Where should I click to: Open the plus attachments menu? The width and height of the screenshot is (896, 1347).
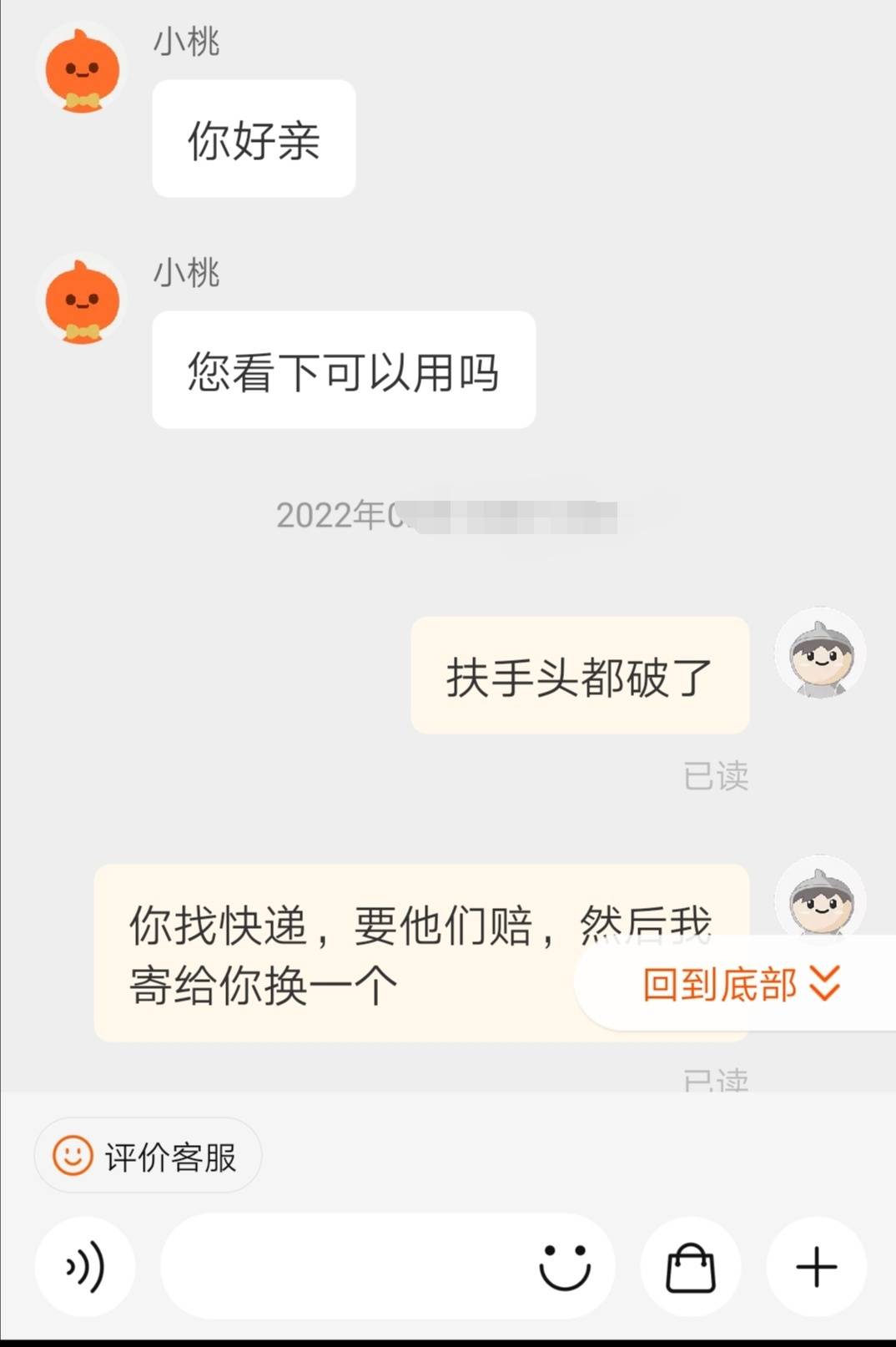pos(816,1268)
